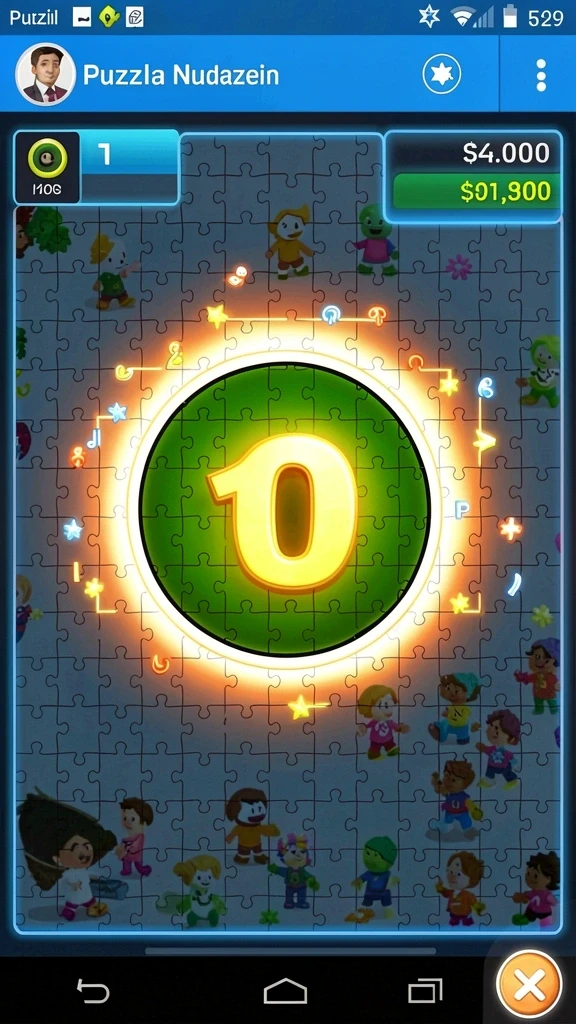Go to the home screen via system home

point(285,991)
